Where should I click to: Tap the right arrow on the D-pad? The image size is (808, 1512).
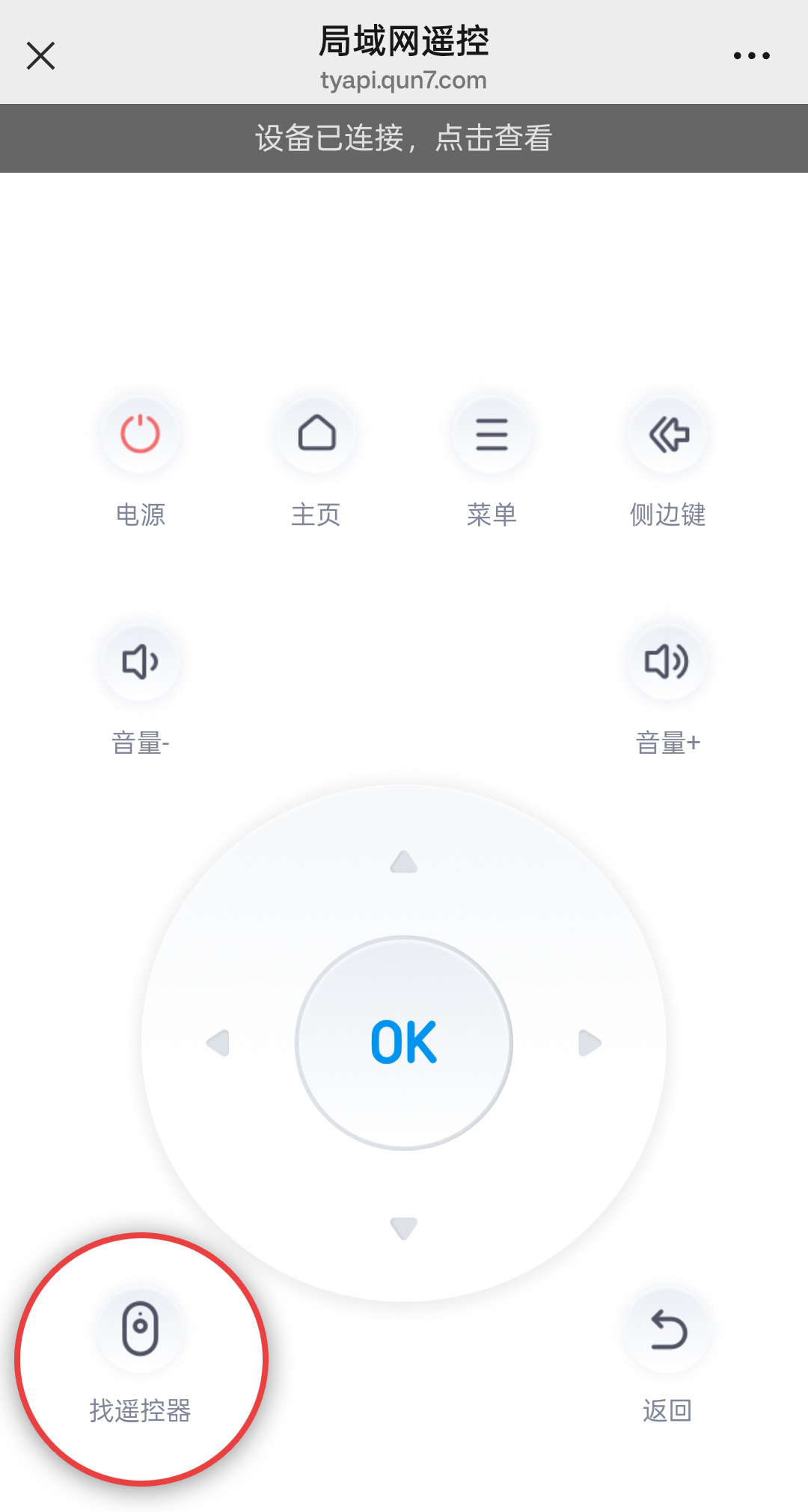pos(590,1043)
